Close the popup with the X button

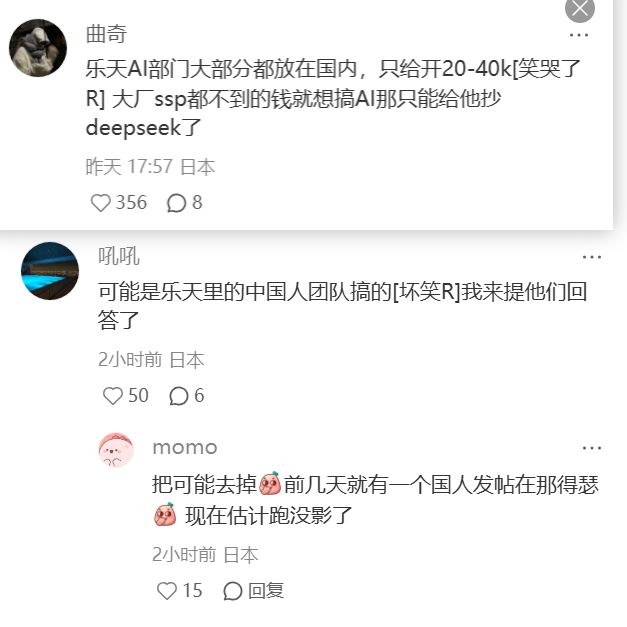pos(580,7)
